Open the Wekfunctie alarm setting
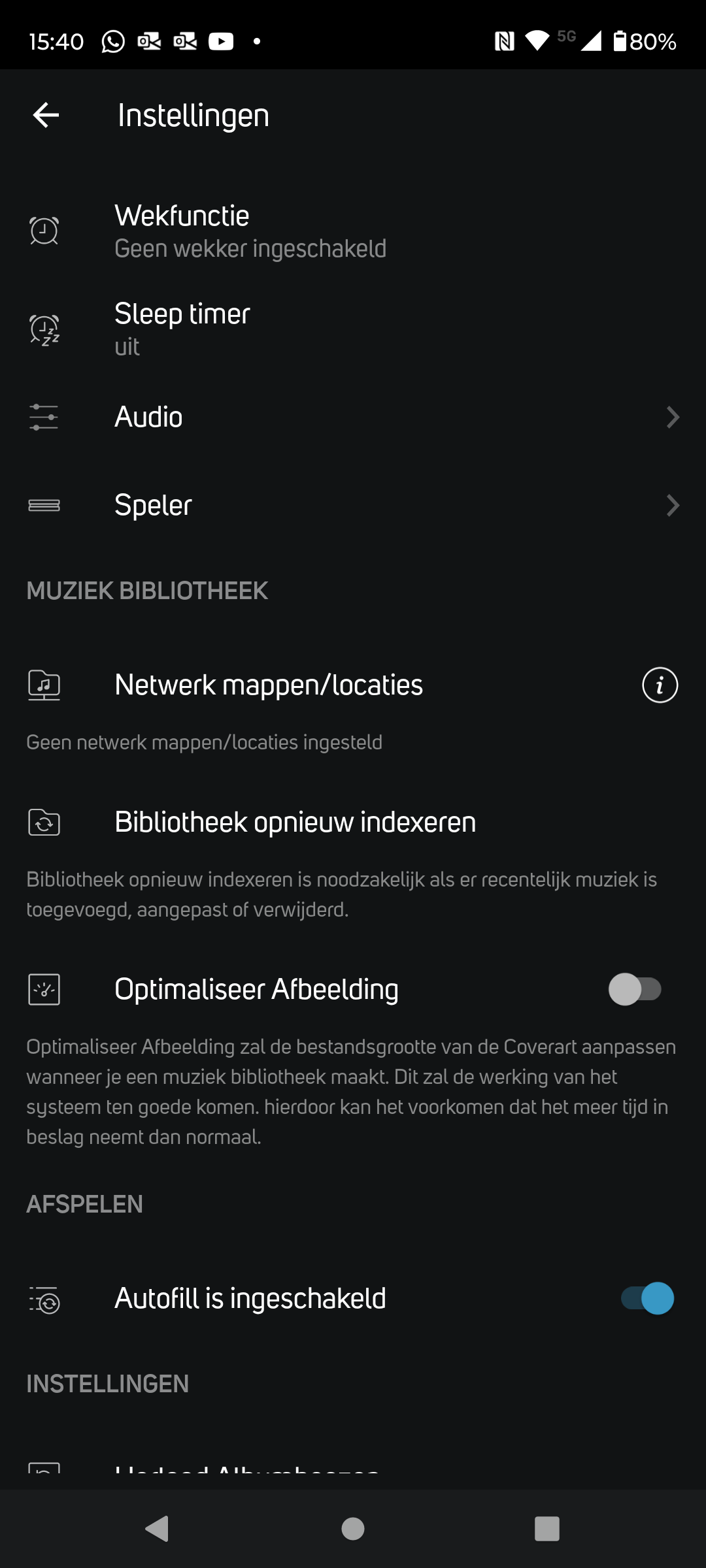The image size is (706, 1568). 353,231
